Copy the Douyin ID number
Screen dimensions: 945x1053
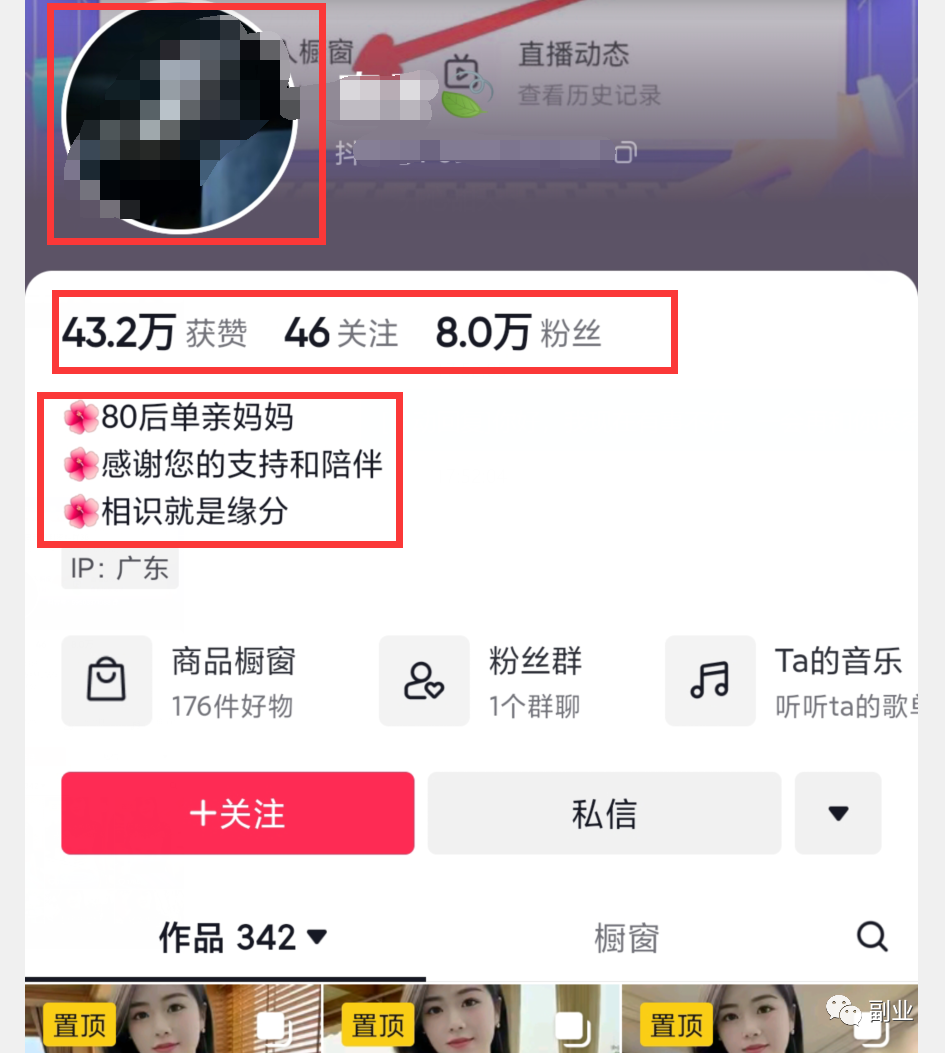(625, 153)
